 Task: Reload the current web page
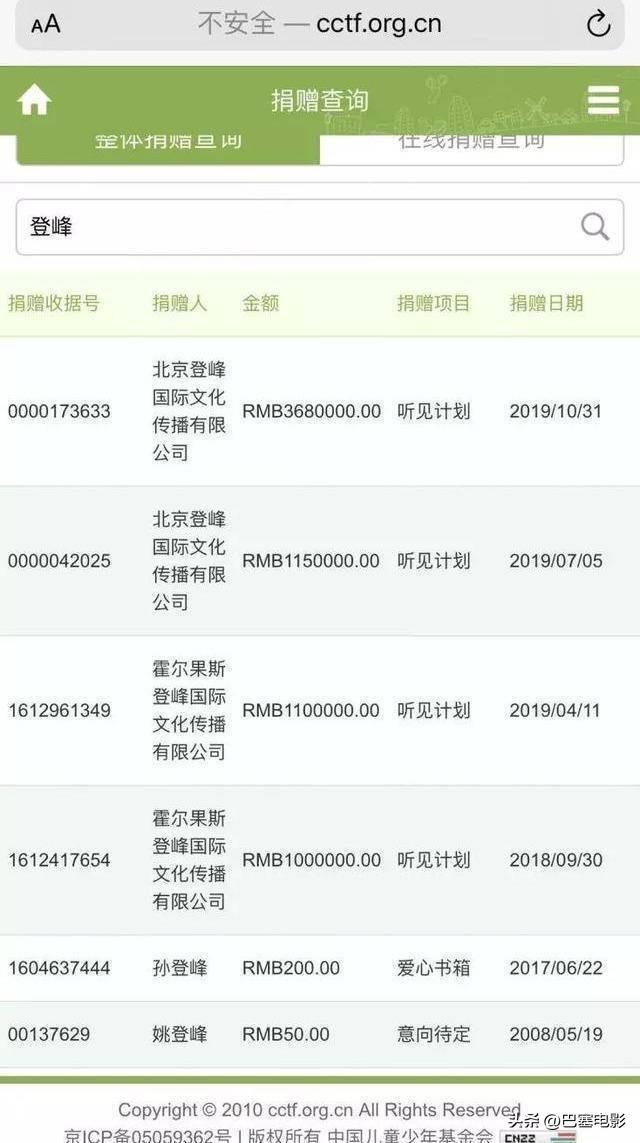pos(598,24)
